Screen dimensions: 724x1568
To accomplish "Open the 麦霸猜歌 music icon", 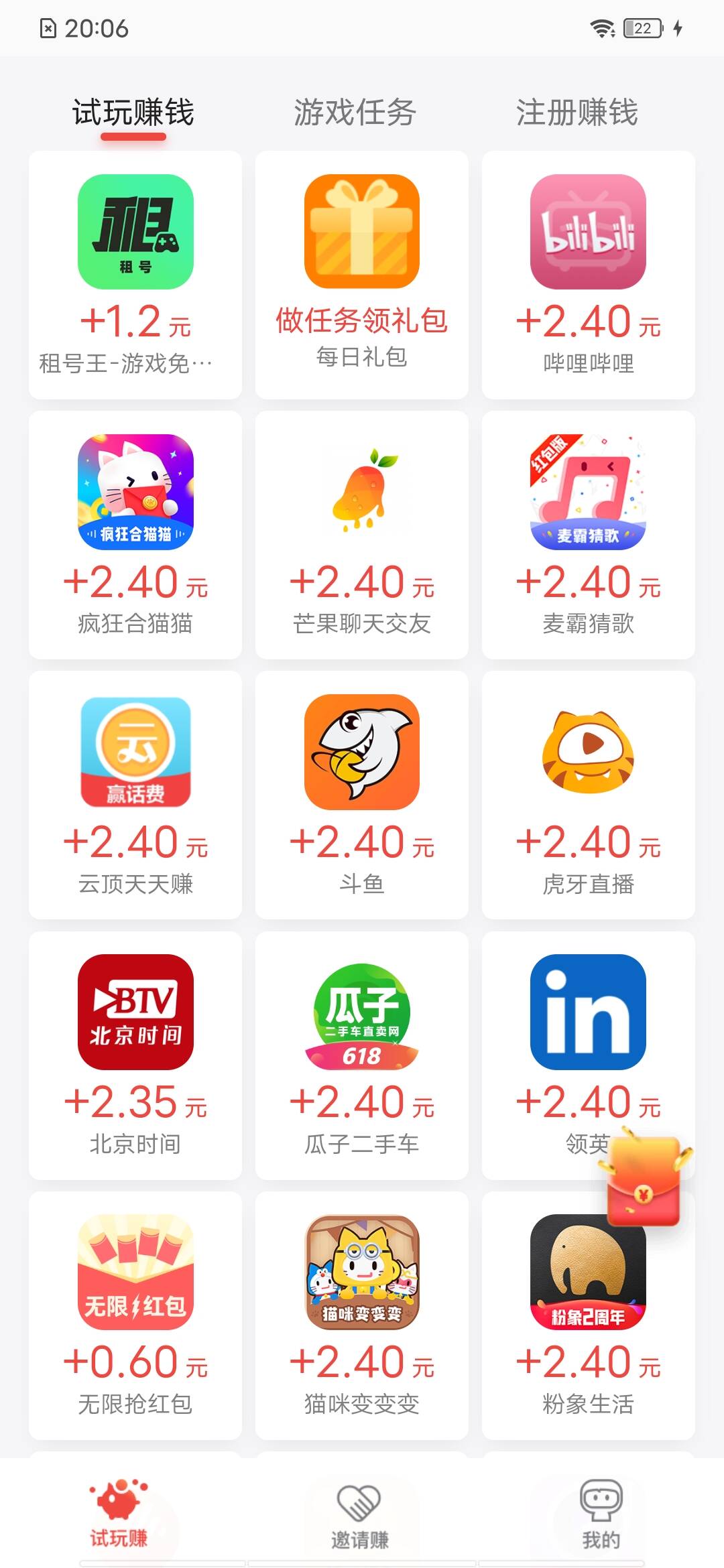I will 588,493.
